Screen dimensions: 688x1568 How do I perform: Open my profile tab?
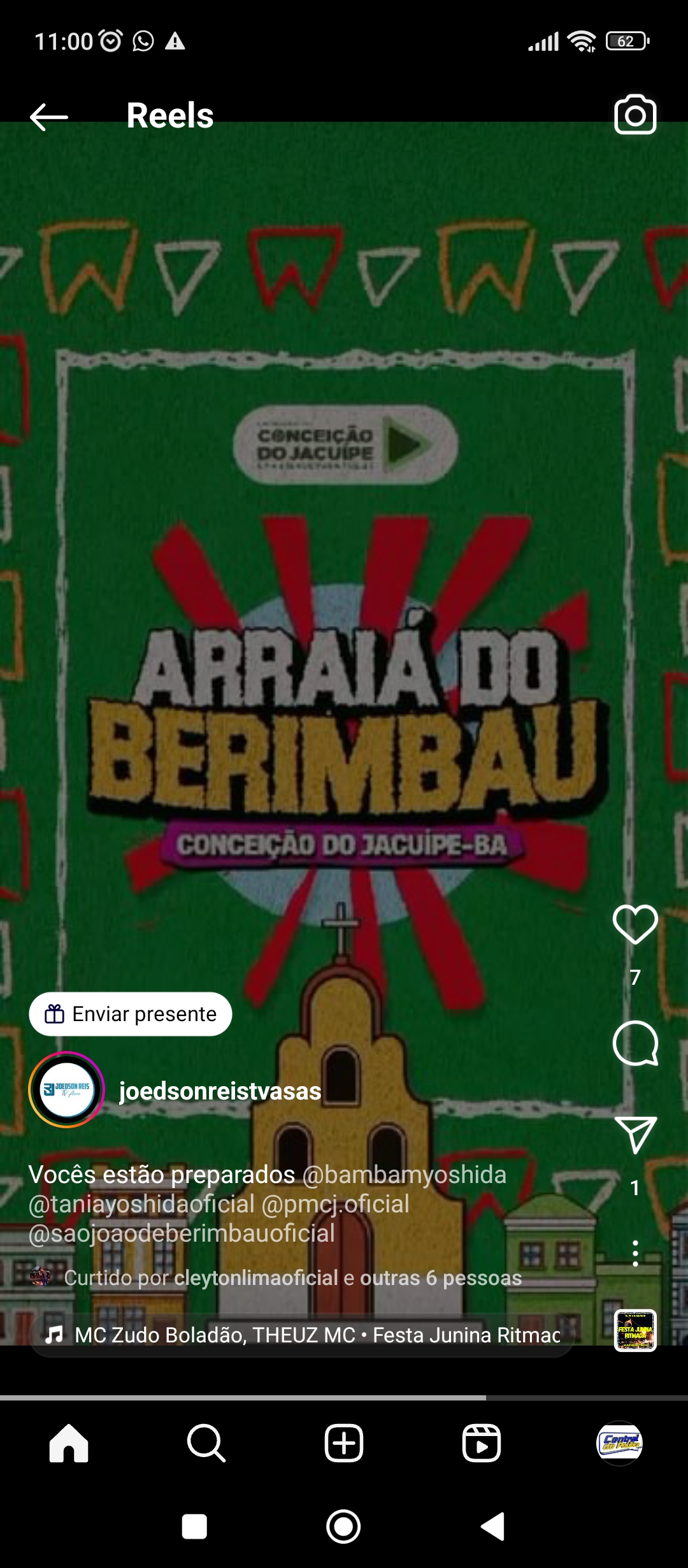[x=619, y=1443]
